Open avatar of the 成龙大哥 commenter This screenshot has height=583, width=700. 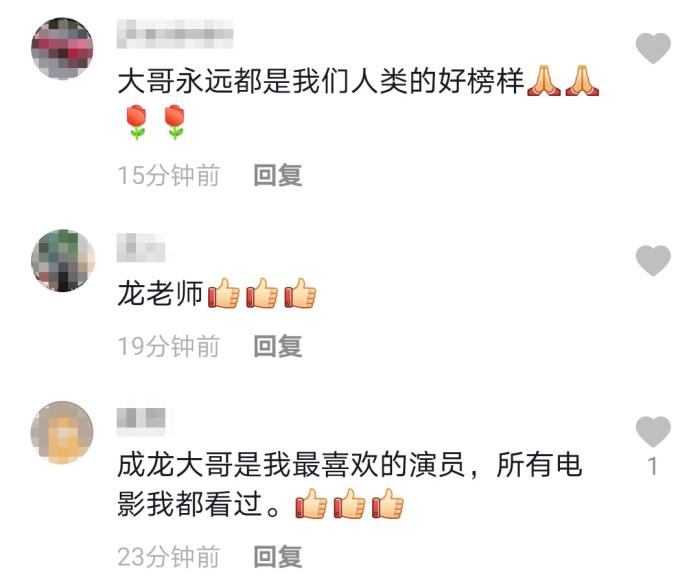(x=63, y=432)
